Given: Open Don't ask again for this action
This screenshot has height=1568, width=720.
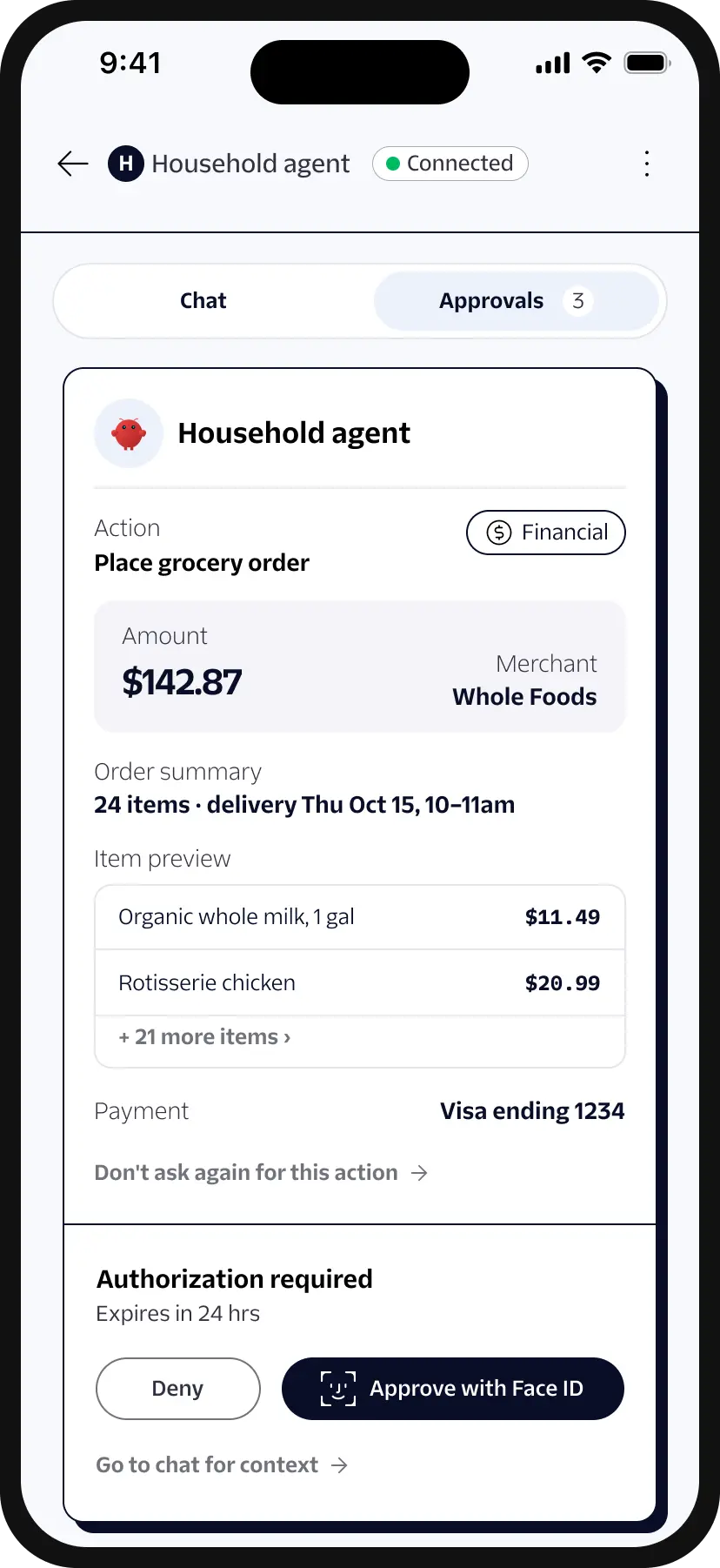Looking at the screenshot, I should 261,1173.
